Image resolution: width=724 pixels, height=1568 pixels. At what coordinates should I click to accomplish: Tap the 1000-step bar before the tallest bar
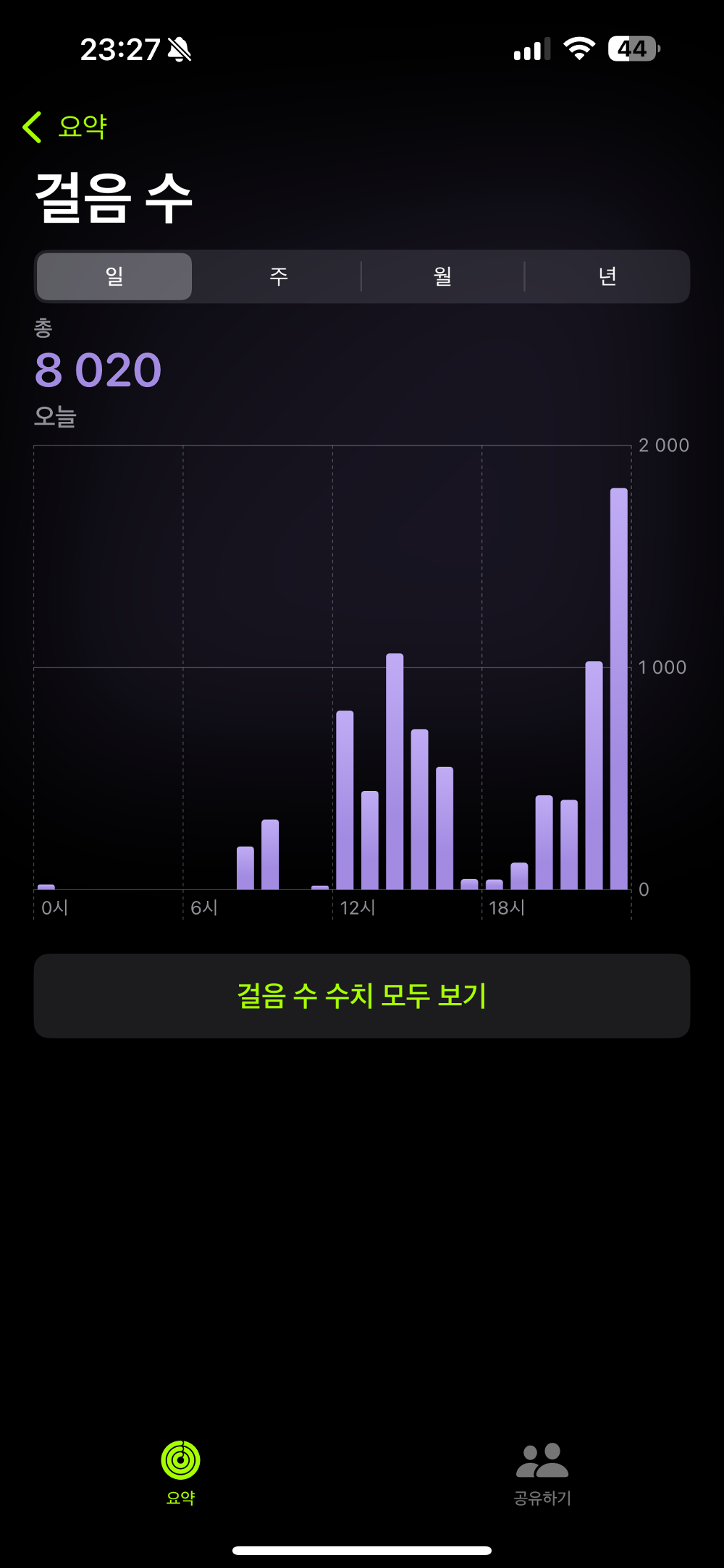(594, 774)
